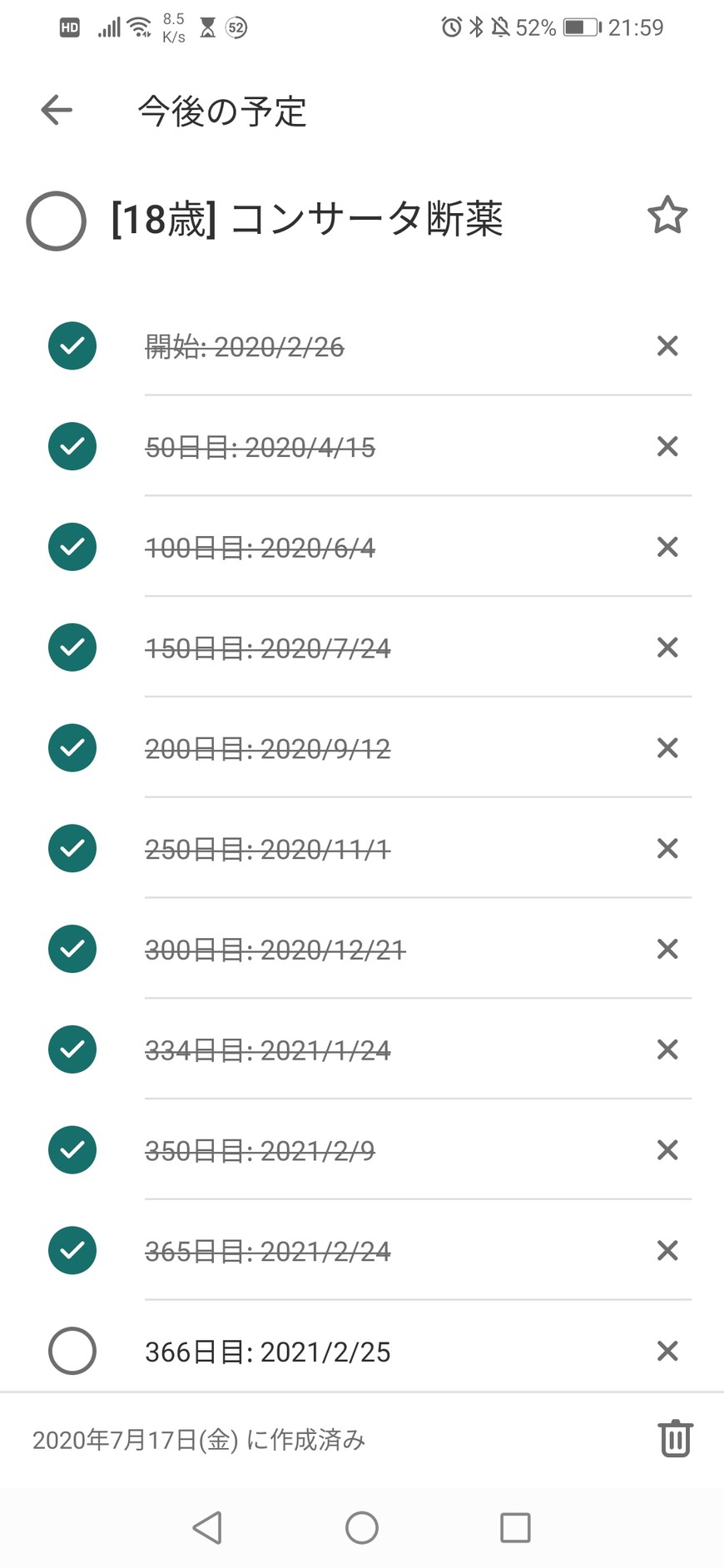The width and height of the screenshot is (724, 1568).
Task: Delete the 366日目: 2021/2/25 subtask
Action: [x=667, y=1351]
